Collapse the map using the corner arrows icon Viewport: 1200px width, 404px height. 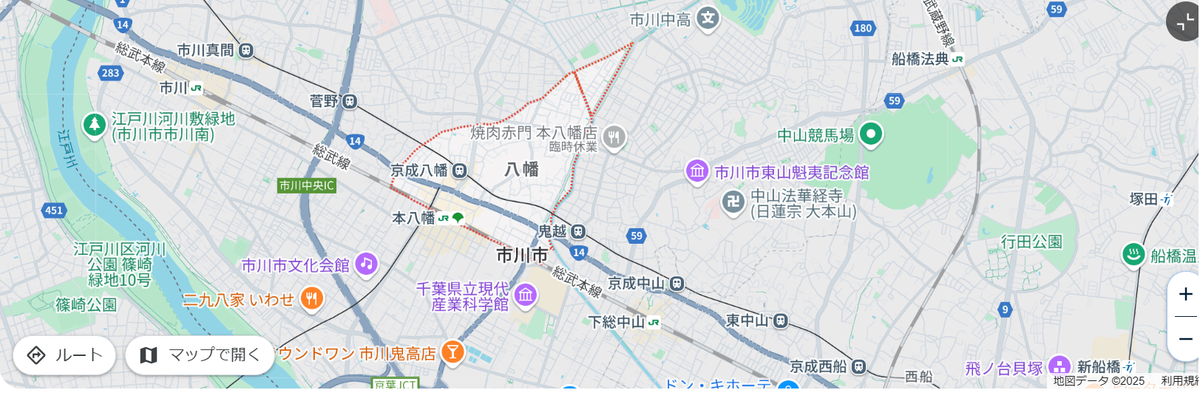[1184, 21]
